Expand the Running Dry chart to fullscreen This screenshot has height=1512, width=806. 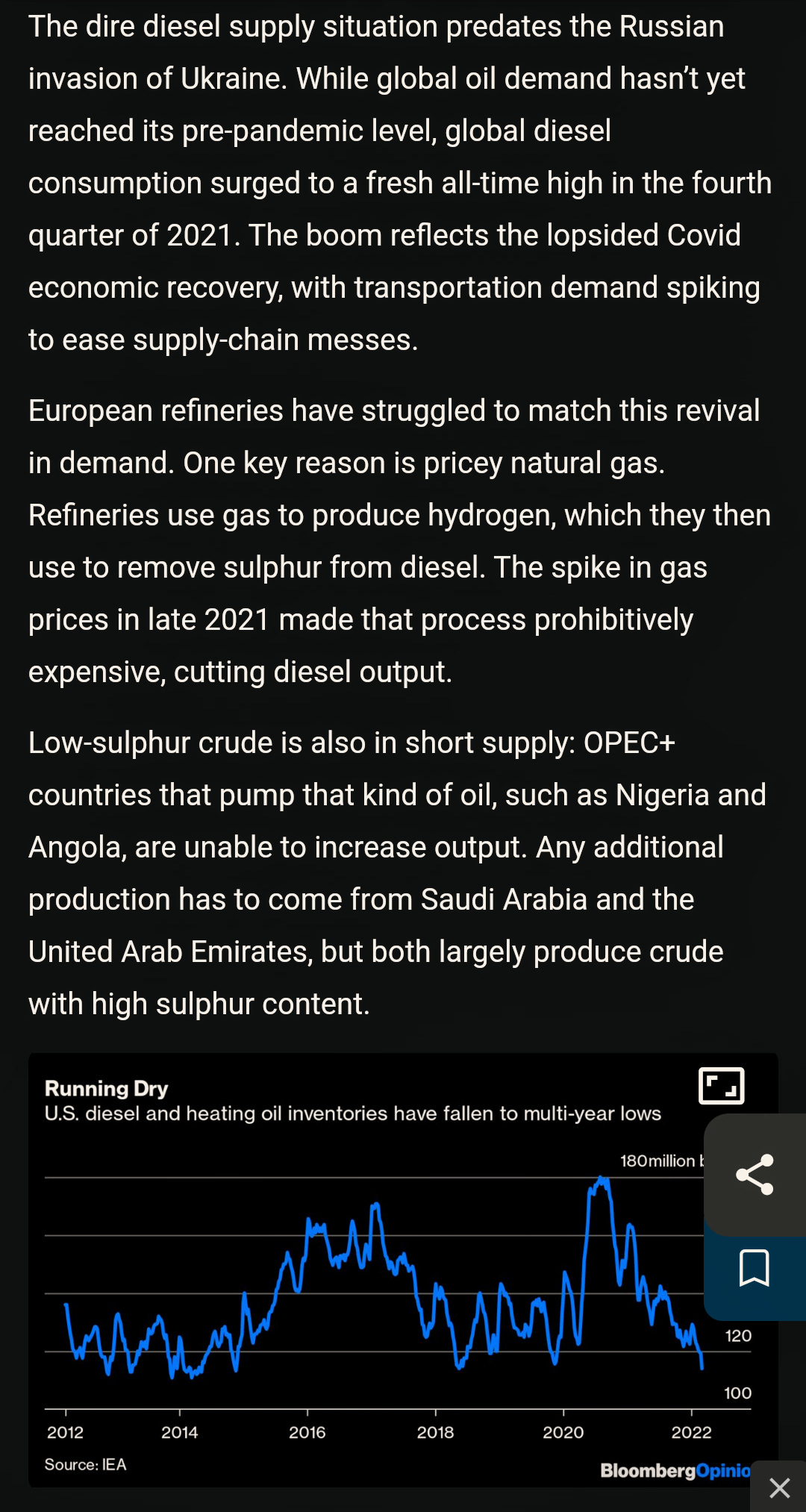point(721,1086)
